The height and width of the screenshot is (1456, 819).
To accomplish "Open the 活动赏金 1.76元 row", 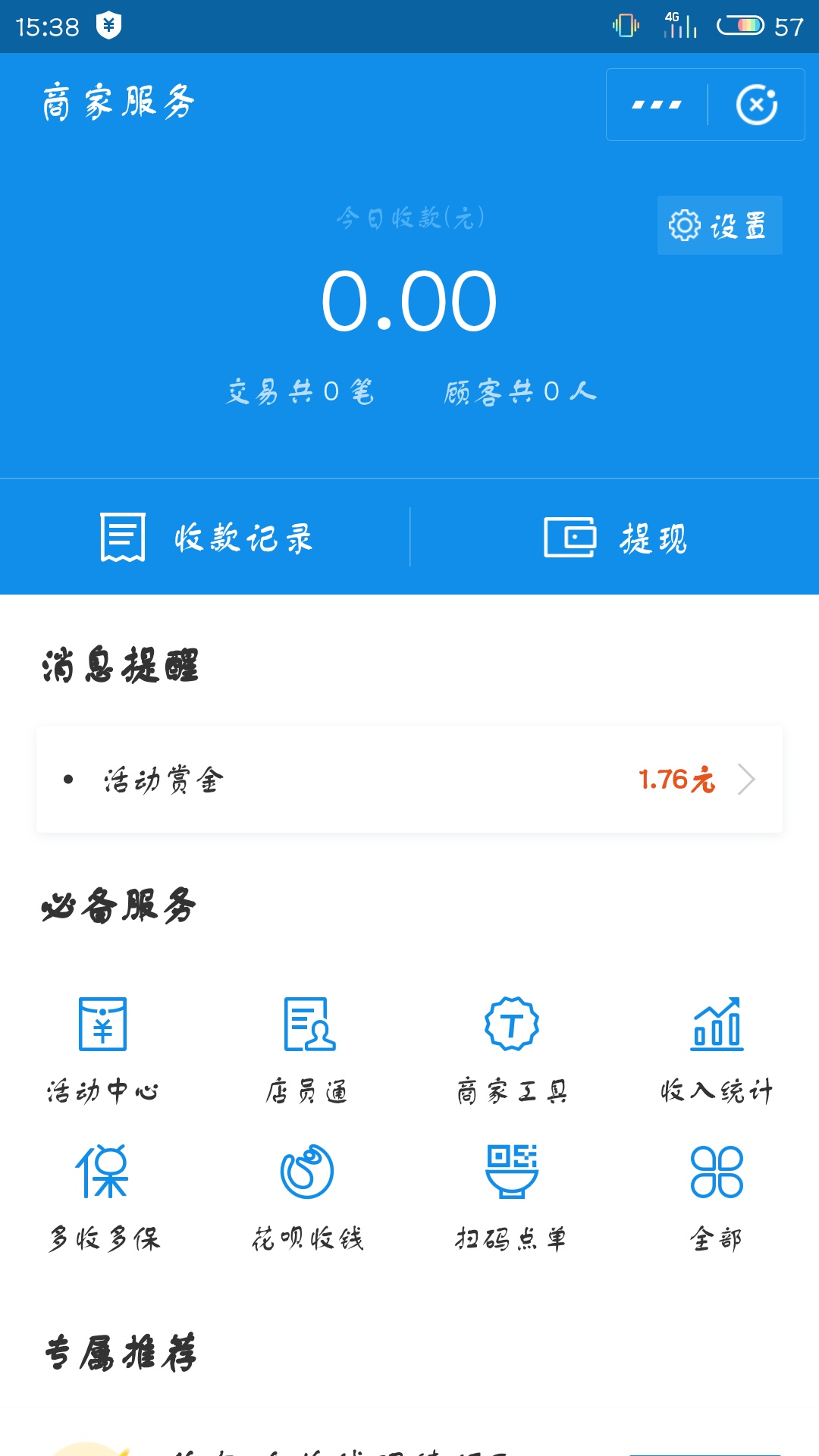I will pyautogui.click(x=409, y=780).
